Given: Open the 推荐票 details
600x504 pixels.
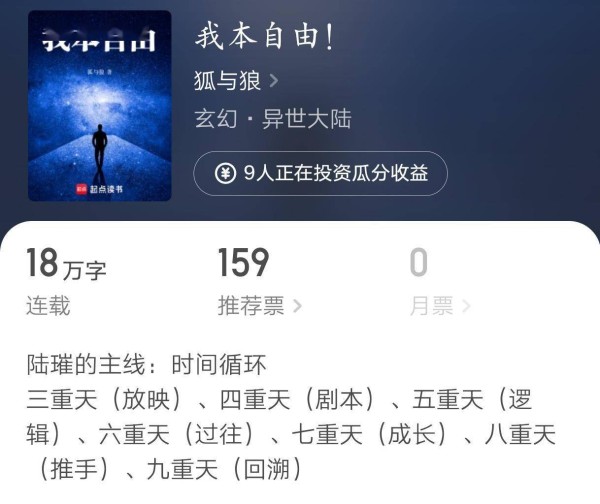Looking at the screenshot, I should coord(259,305).
